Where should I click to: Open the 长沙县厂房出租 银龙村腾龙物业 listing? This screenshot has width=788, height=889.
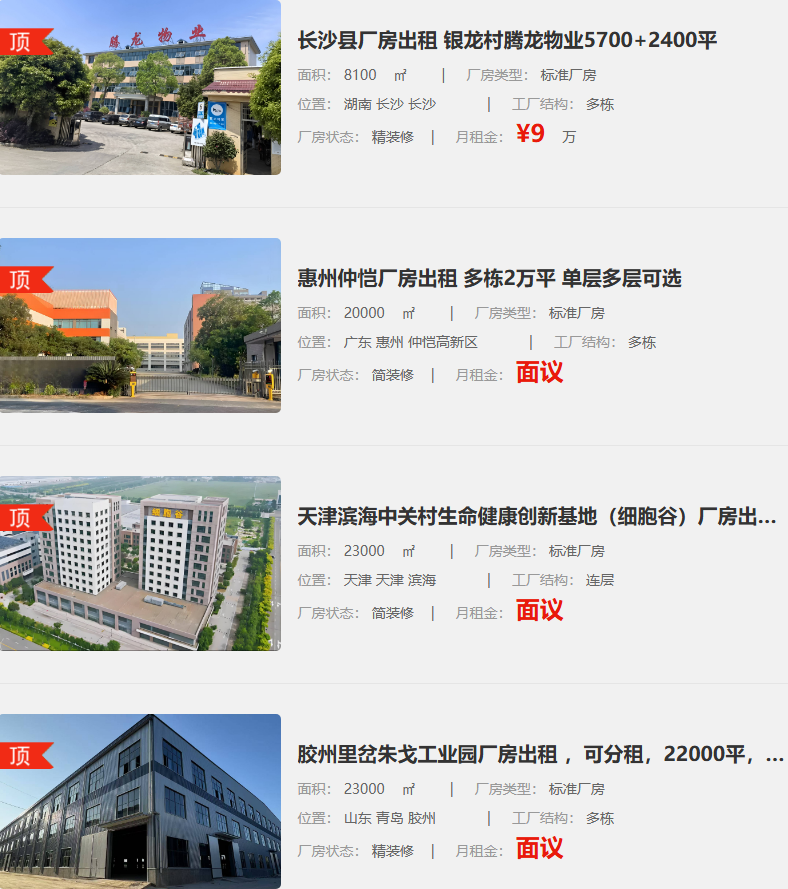pos(507,41)
